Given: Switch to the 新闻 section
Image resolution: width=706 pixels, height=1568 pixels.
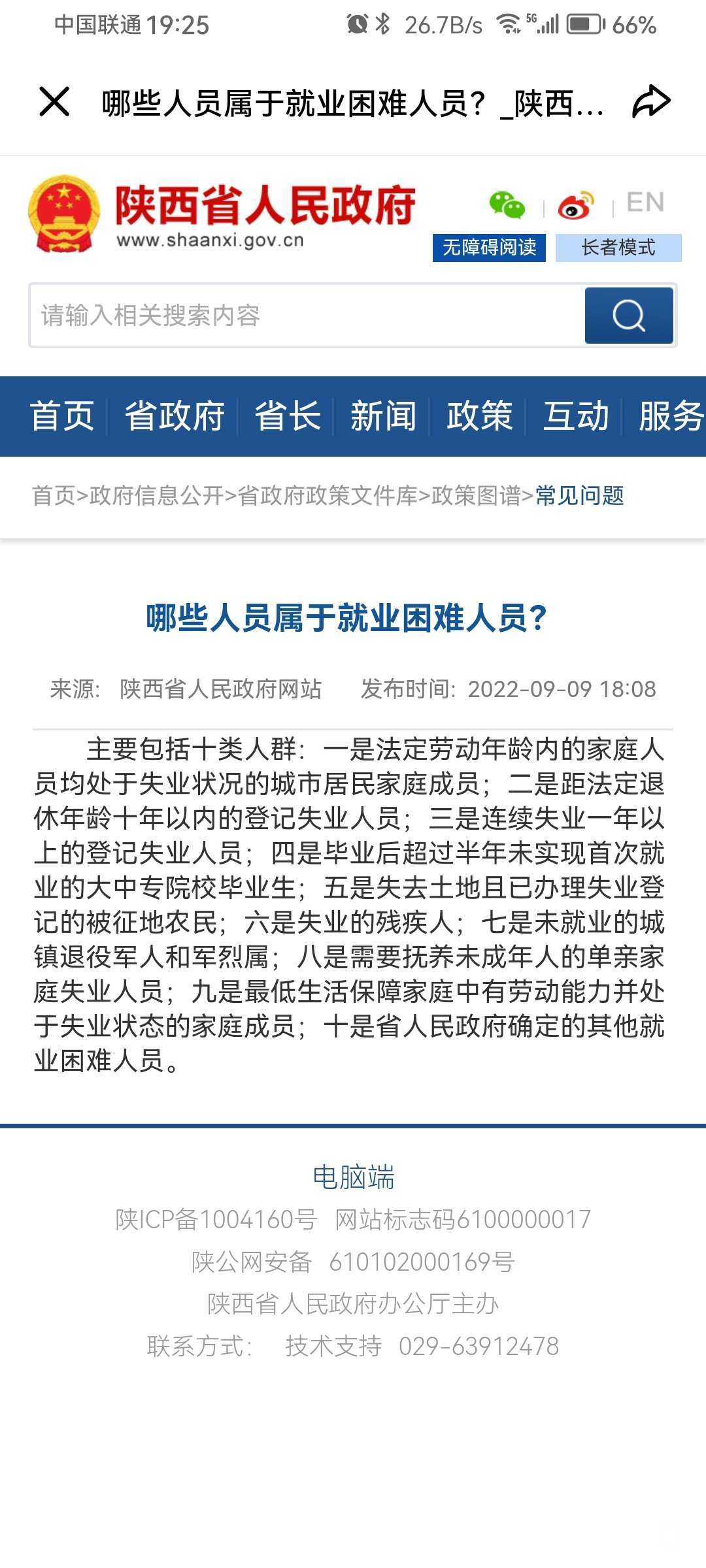Looking at the screenshot, I should [x=383, y=416].
